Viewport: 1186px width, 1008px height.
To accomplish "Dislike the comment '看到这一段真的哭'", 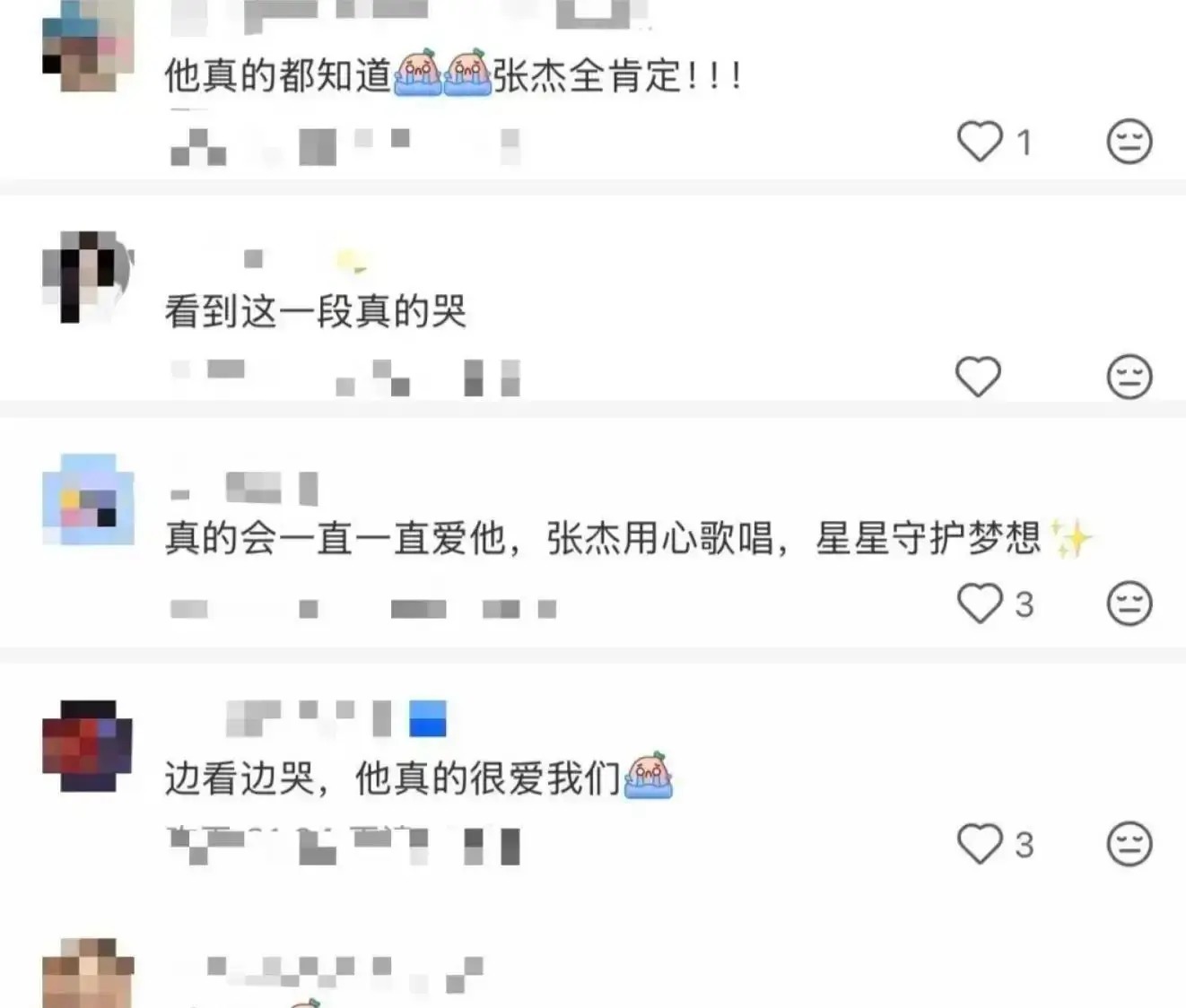I will pyautogui.click(x=1129, y=377).
